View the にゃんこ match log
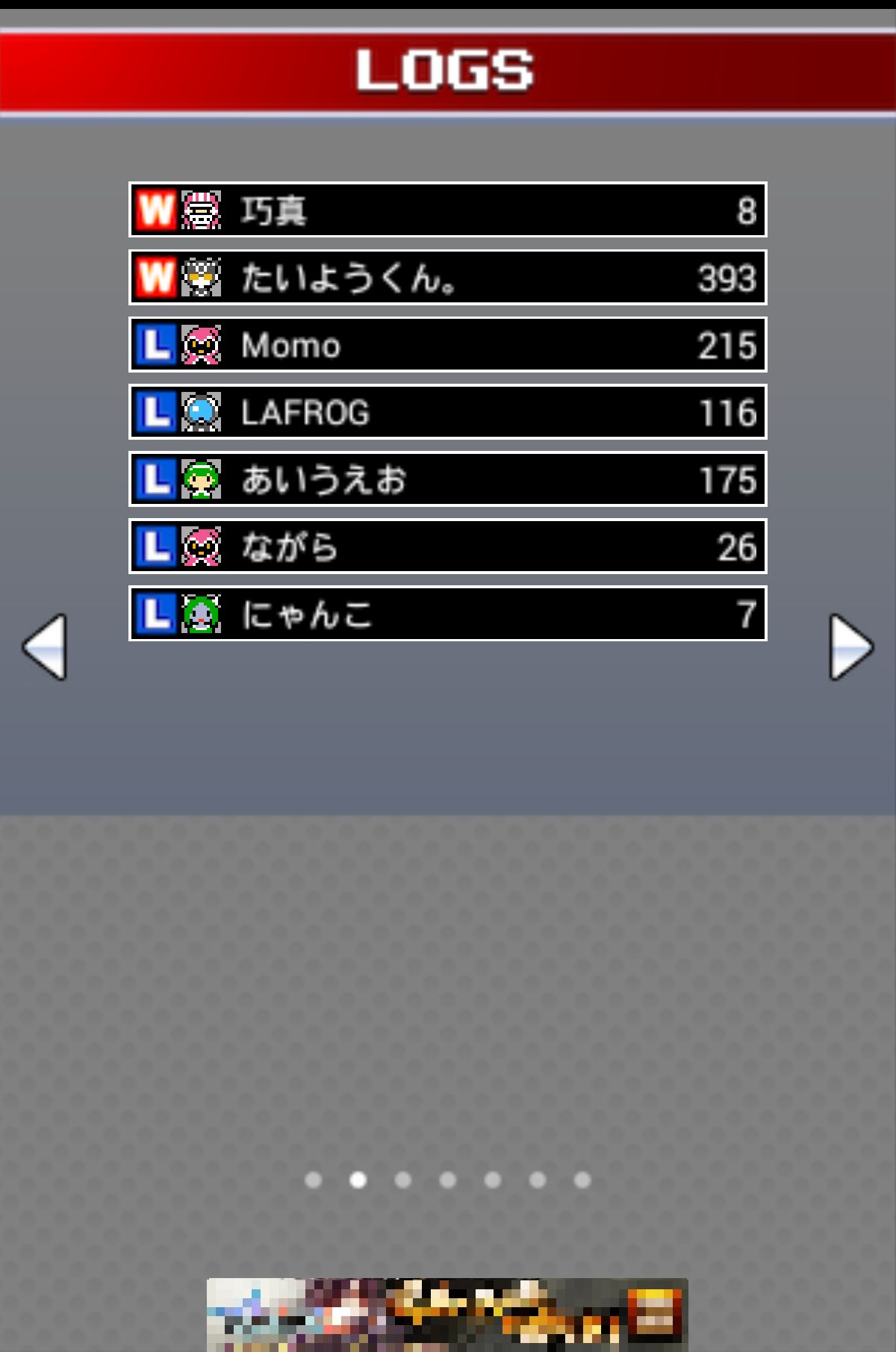 (x=448, y=614)
